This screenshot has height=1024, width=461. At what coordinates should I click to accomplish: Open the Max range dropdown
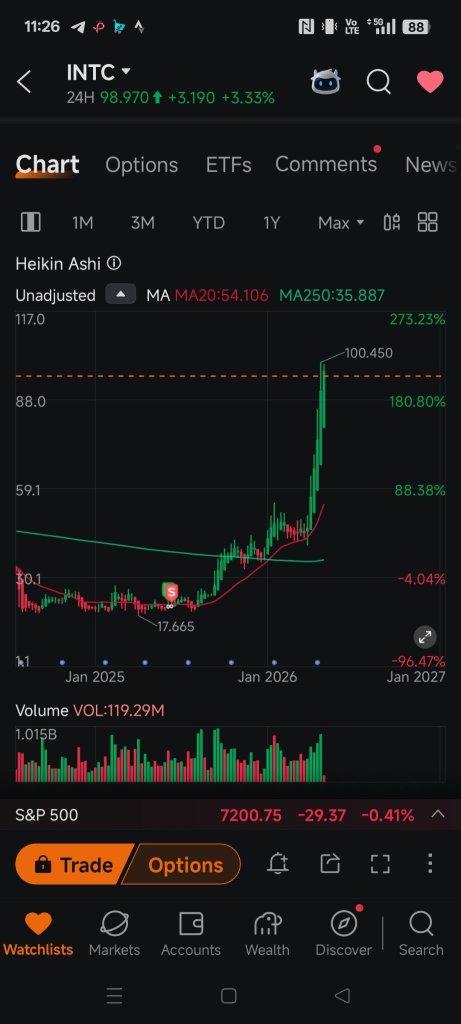tap(341, 223)
